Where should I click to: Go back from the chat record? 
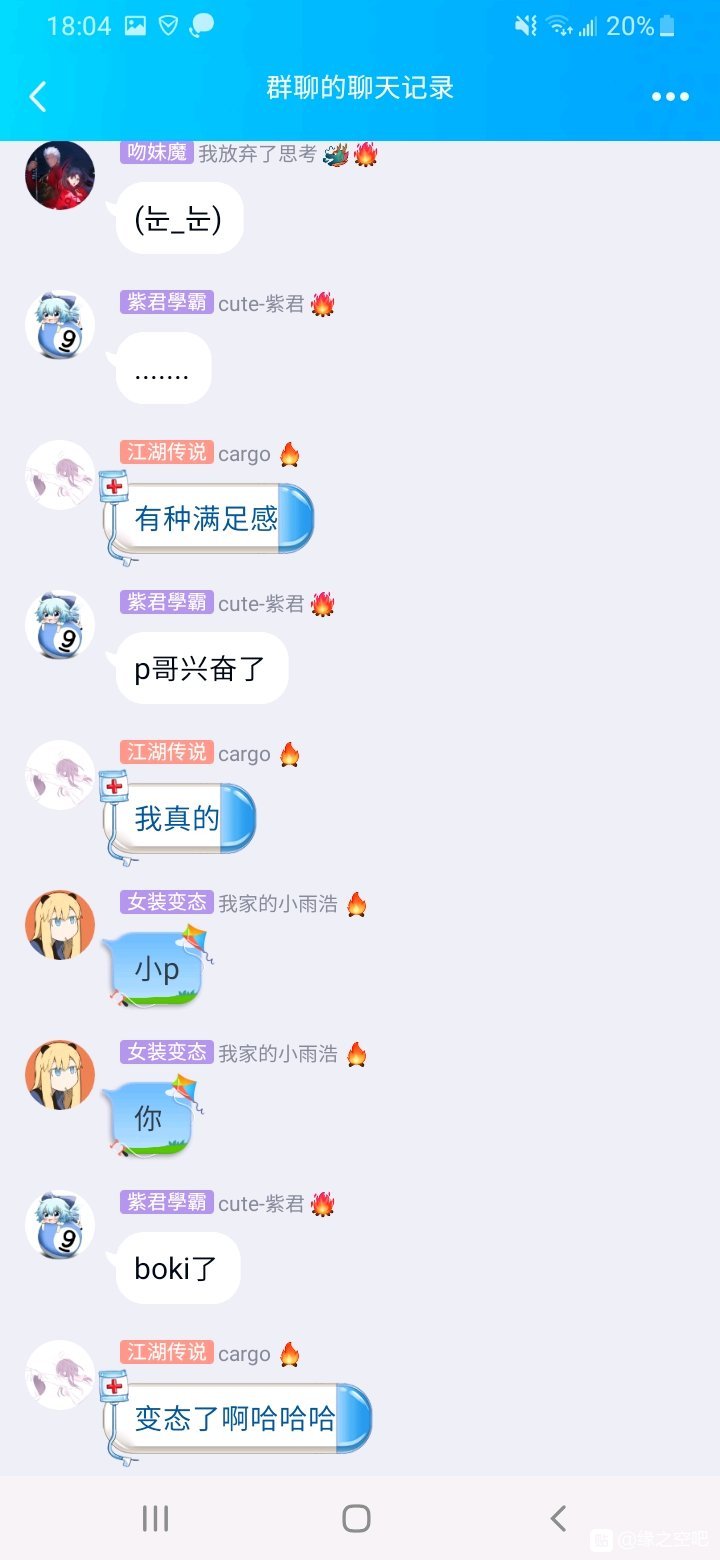coord(38,97)
